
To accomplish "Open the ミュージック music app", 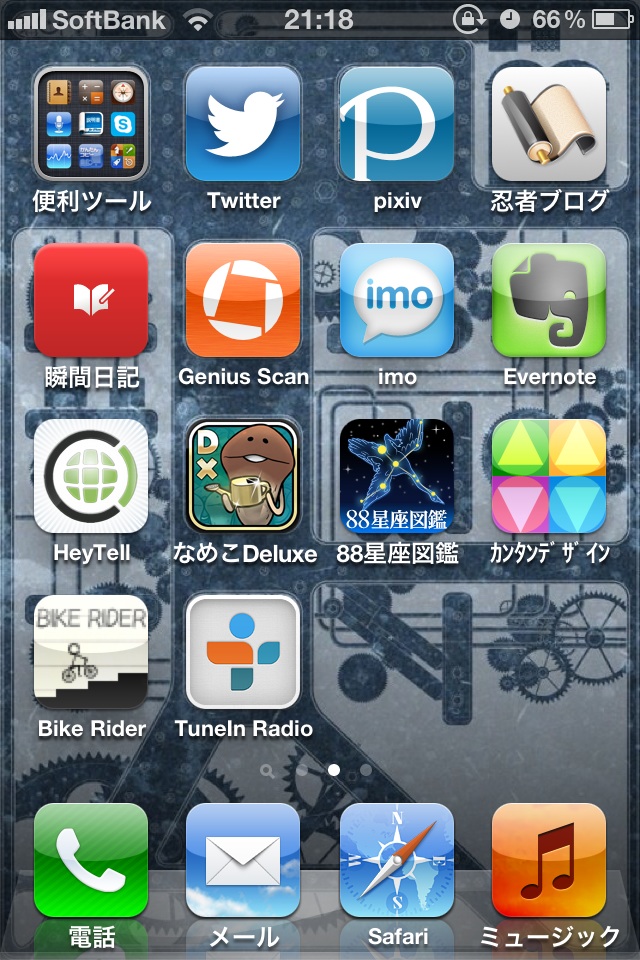I will (549, 860).
